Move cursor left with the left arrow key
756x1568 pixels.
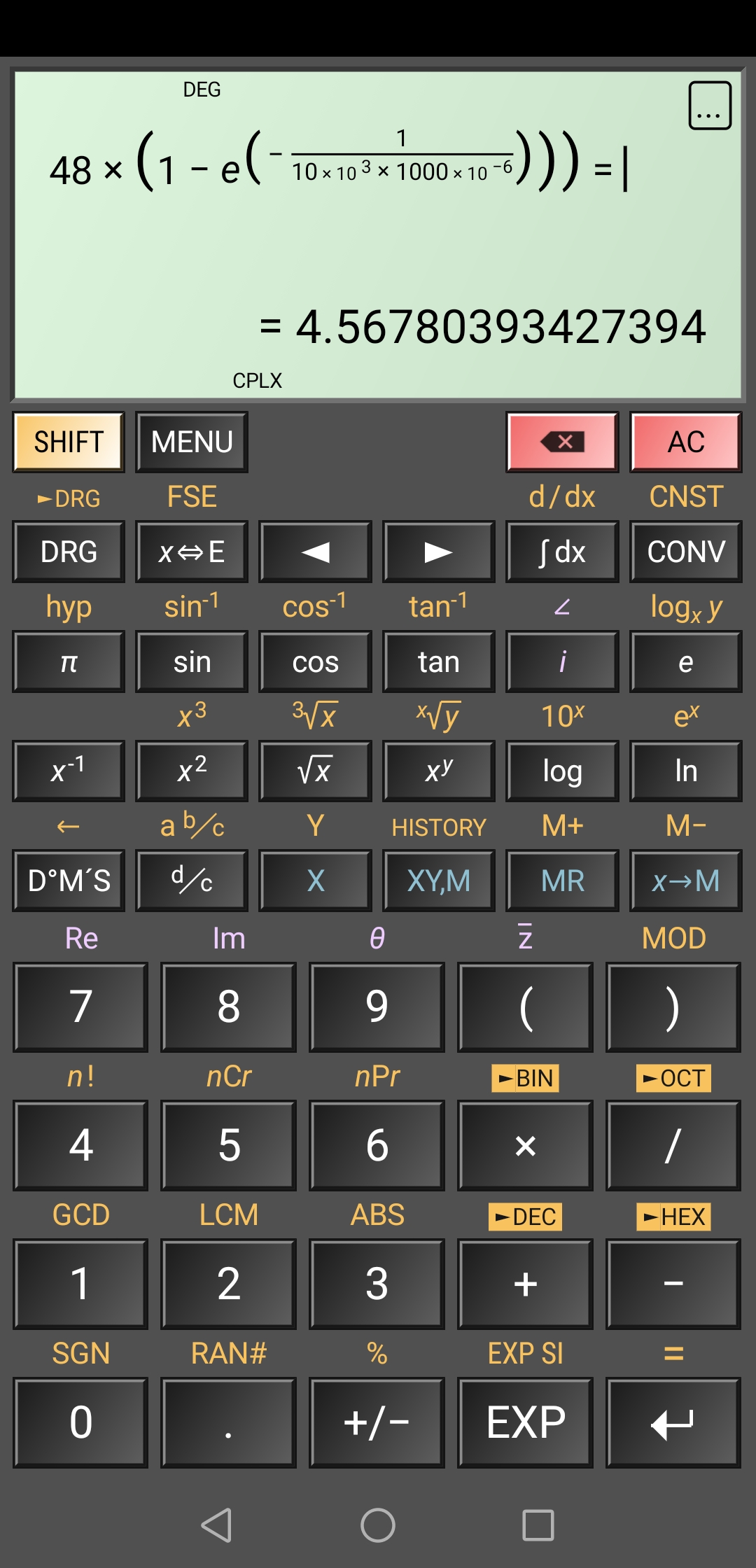[315, 552]
